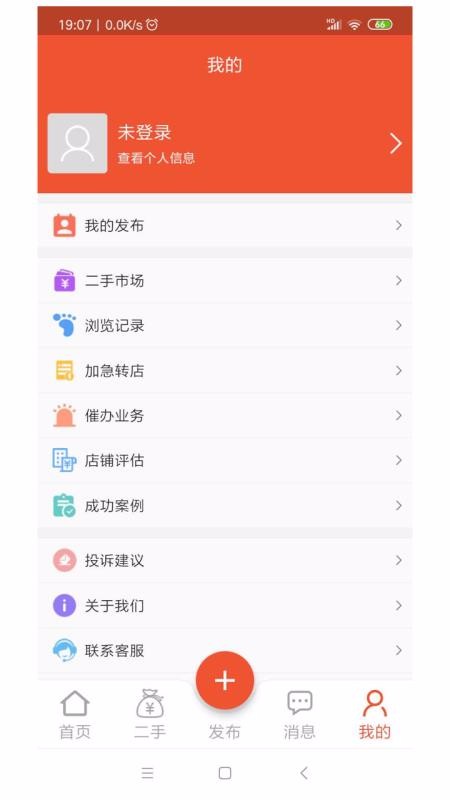Viewport: 450px width, 800px height.
Task: Open 投诉建议 feedback
Action: click(x=224, y=561)
